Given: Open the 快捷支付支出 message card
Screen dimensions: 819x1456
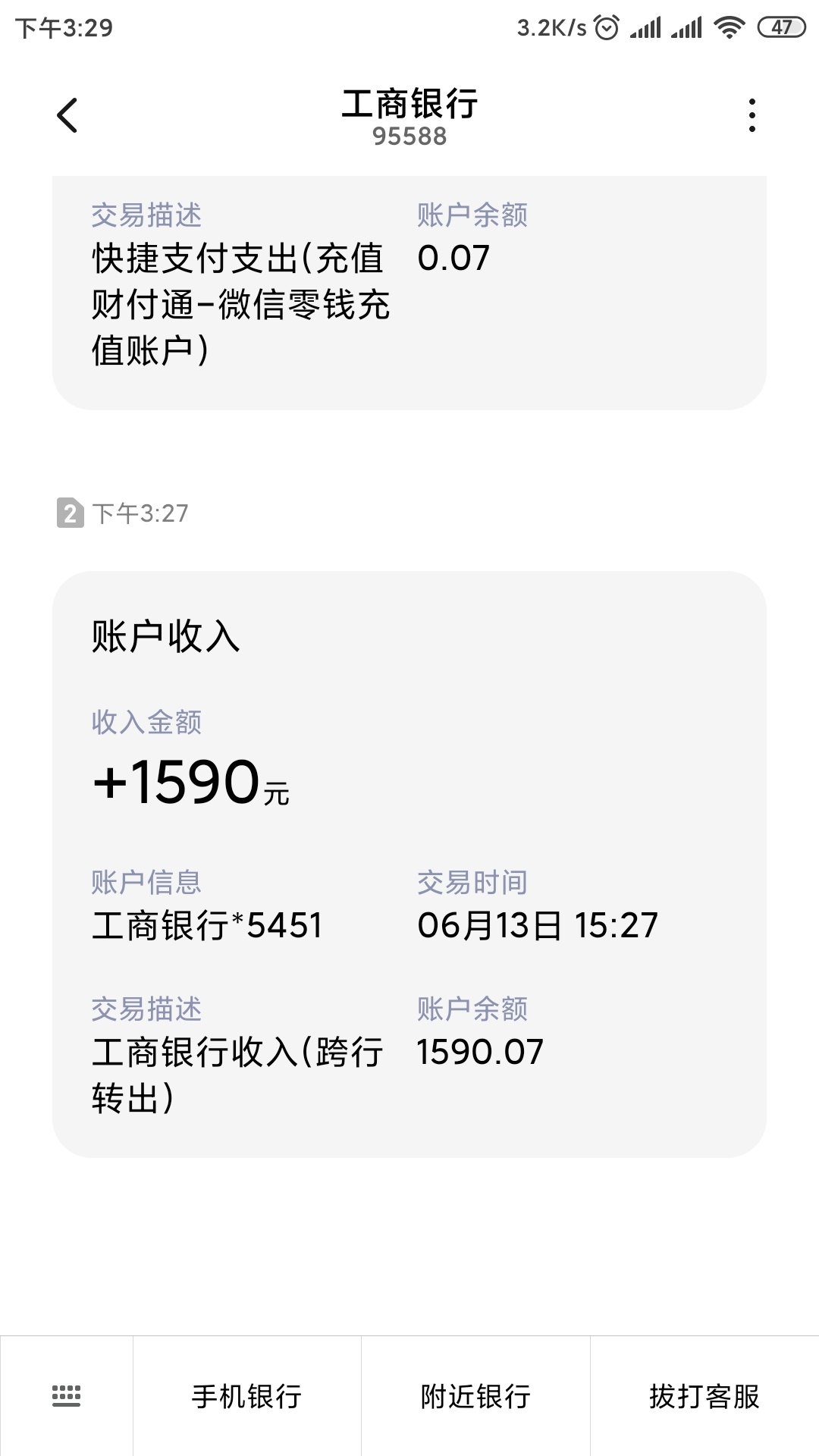Looking at the screenshot, I should 409,293.
